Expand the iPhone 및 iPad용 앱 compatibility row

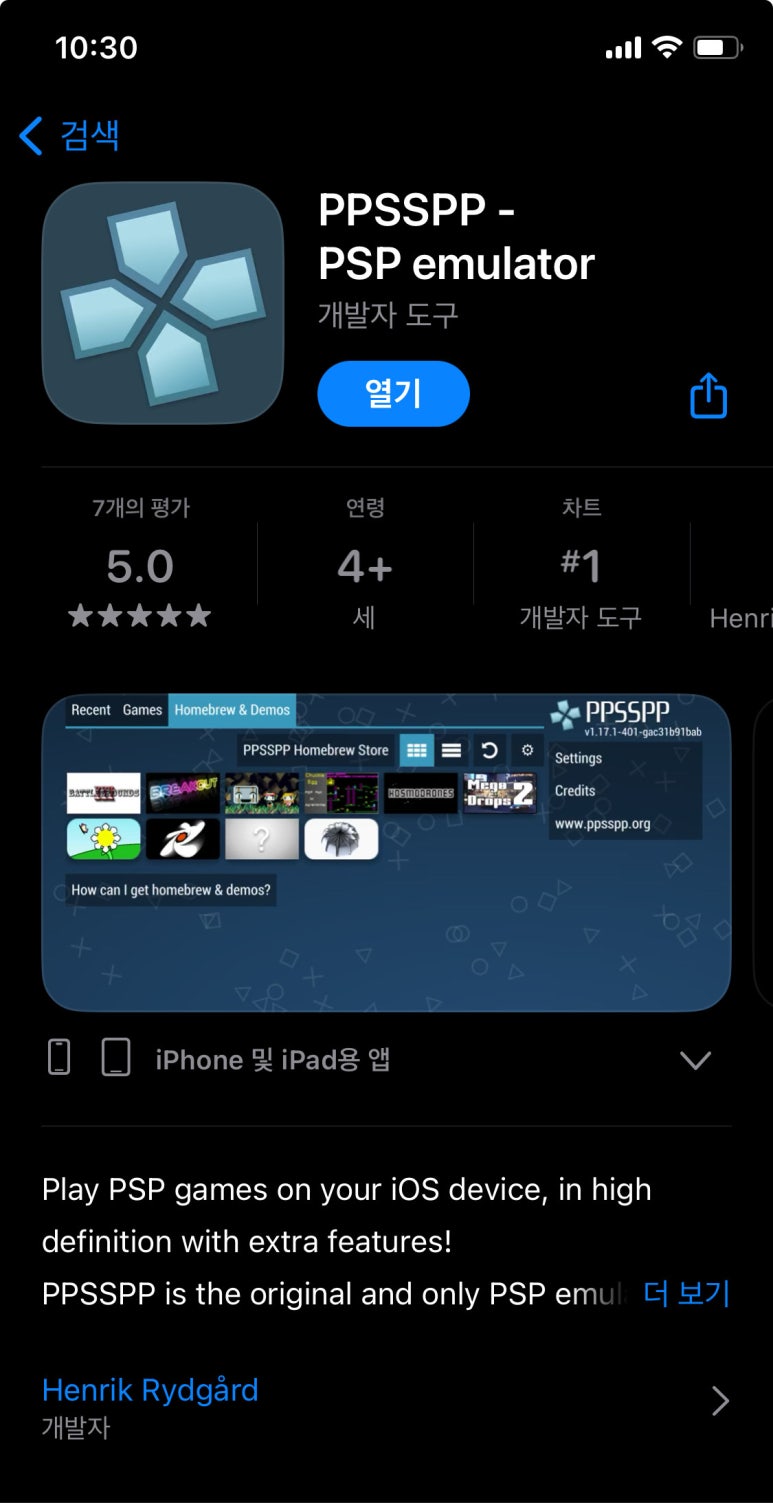coord(386,1060)
